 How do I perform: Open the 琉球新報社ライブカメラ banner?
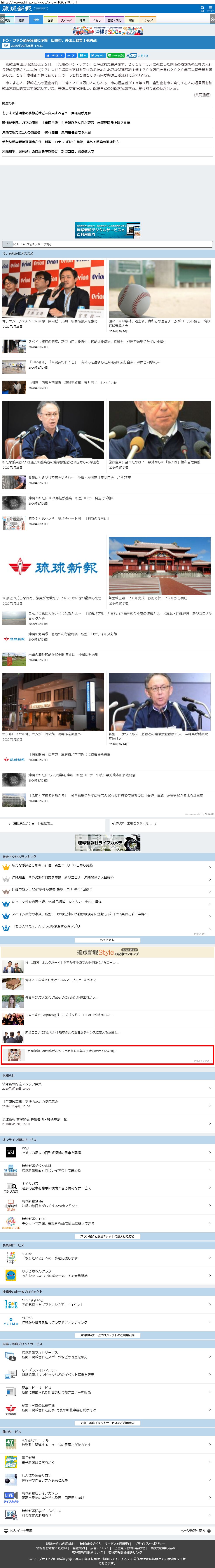click(x=108, y=842)
